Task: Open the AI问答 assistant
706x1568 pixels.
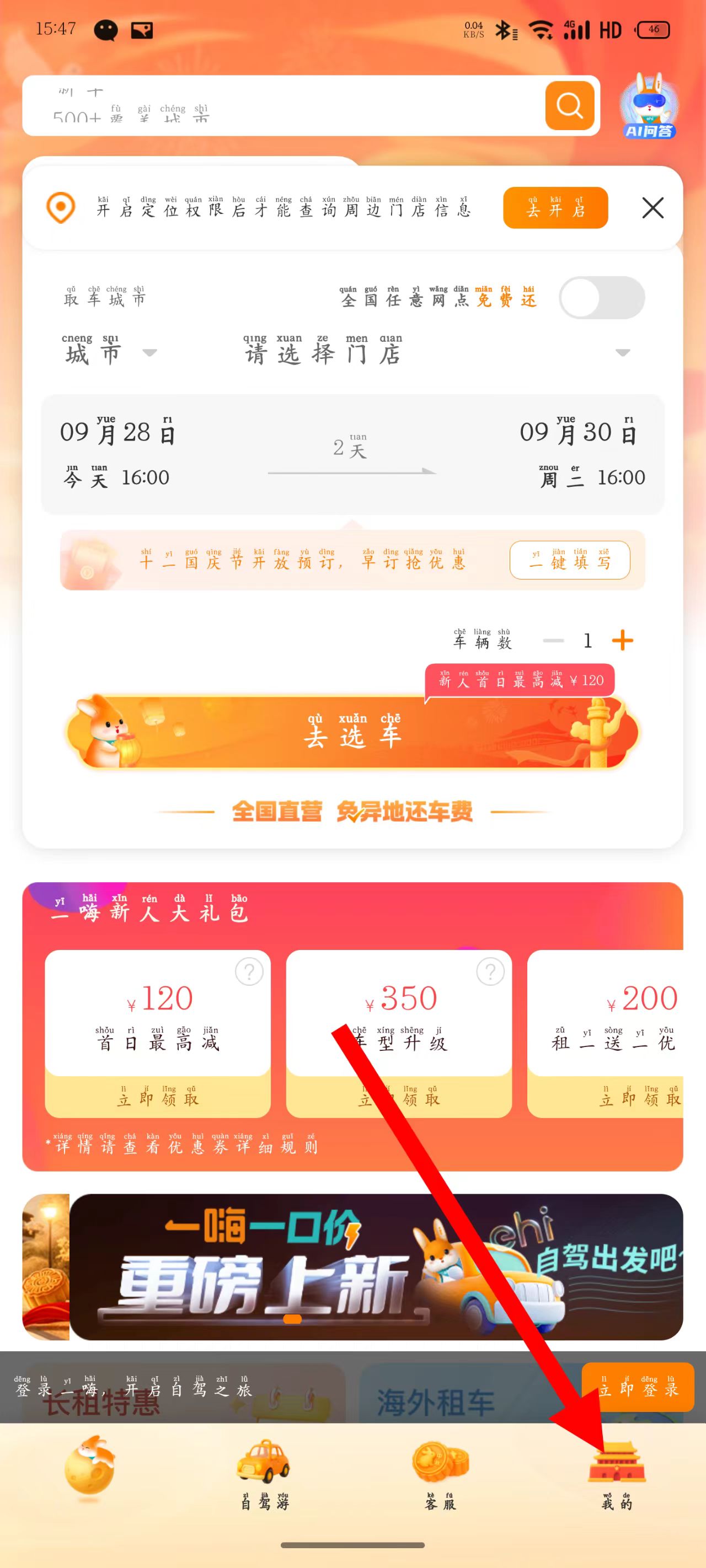Action: click(649, 106)
